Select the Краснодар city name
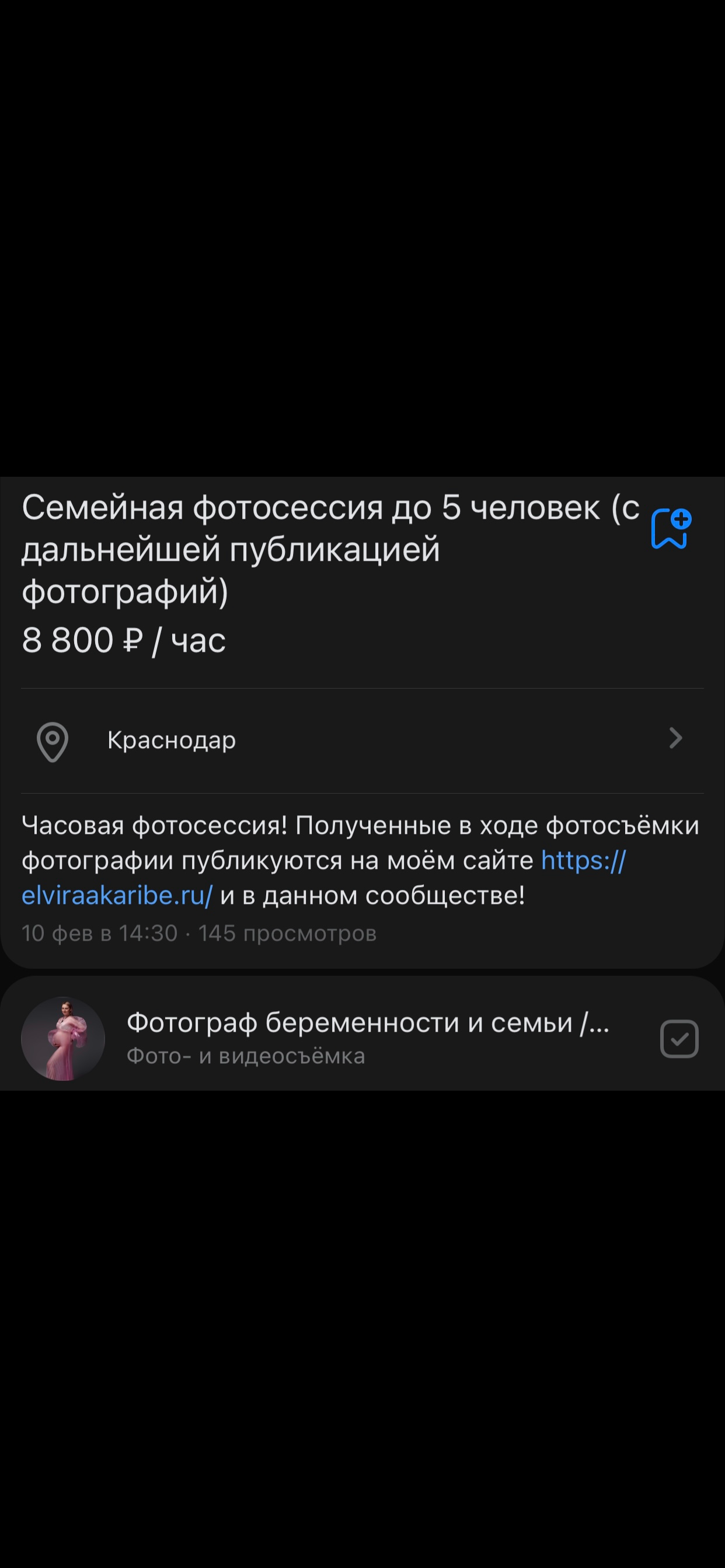The image size is (725, 1568). click(x=172, y=740)
